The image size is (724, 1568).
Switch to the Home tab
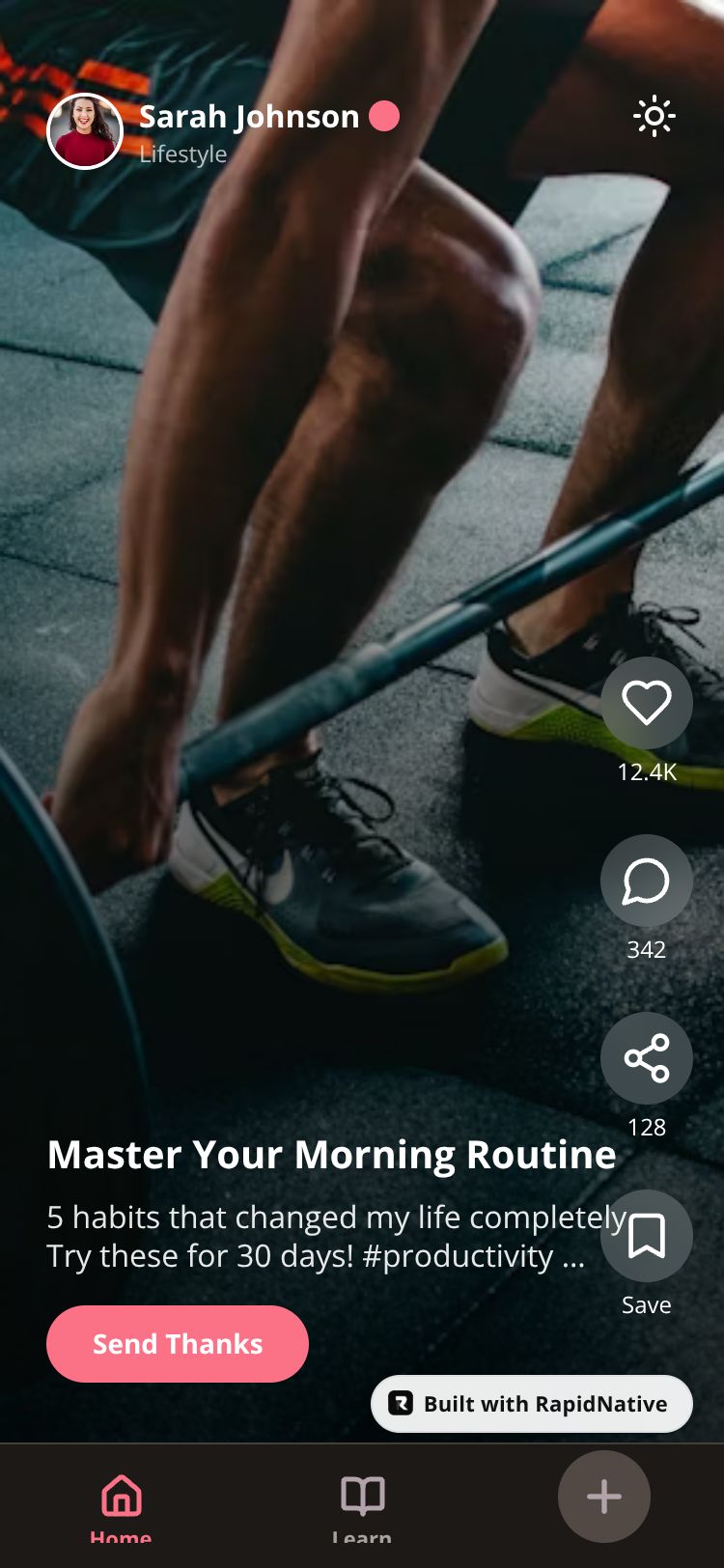[122, 1502]
